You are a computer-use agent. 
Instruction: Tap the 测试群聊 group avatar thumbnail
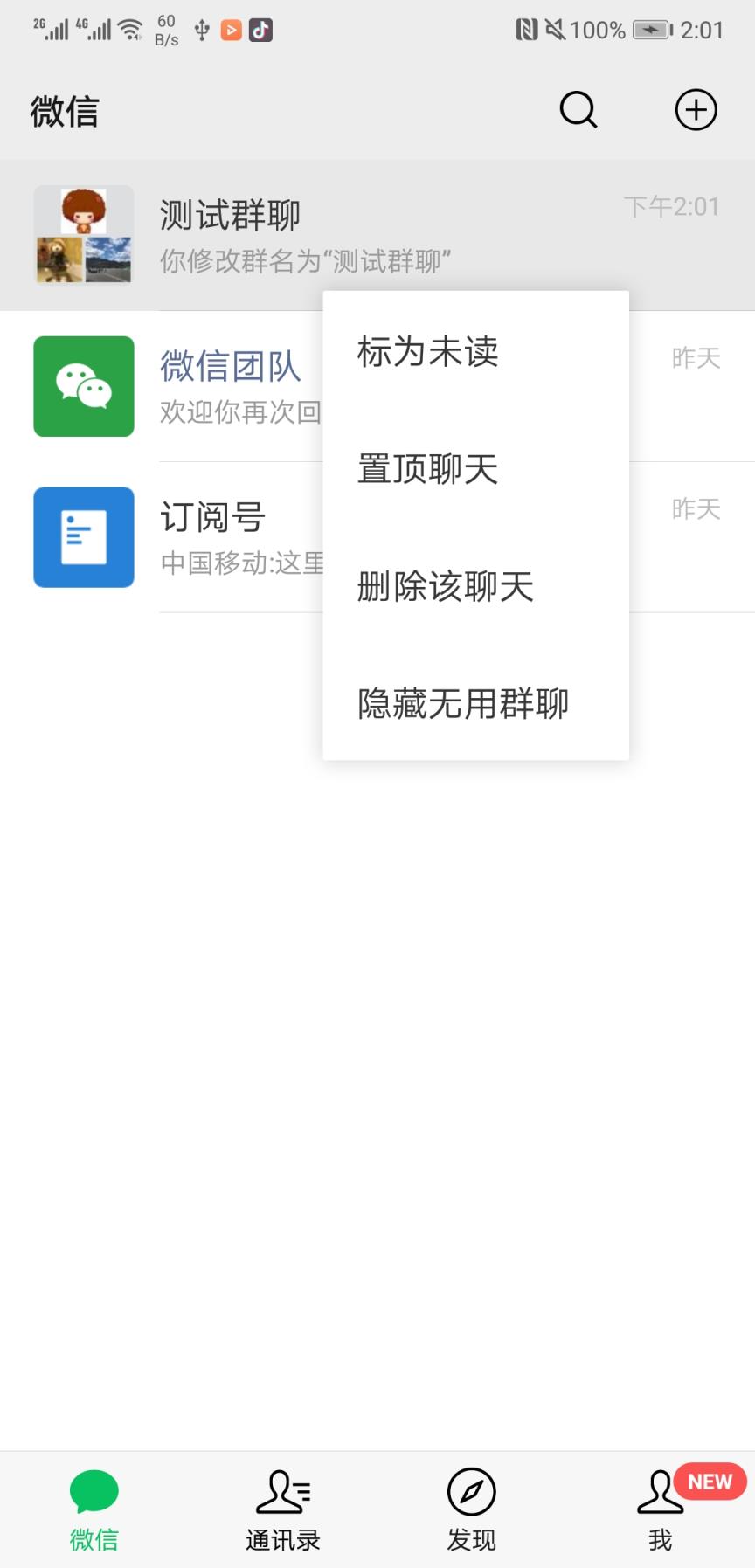pos(83,233)
